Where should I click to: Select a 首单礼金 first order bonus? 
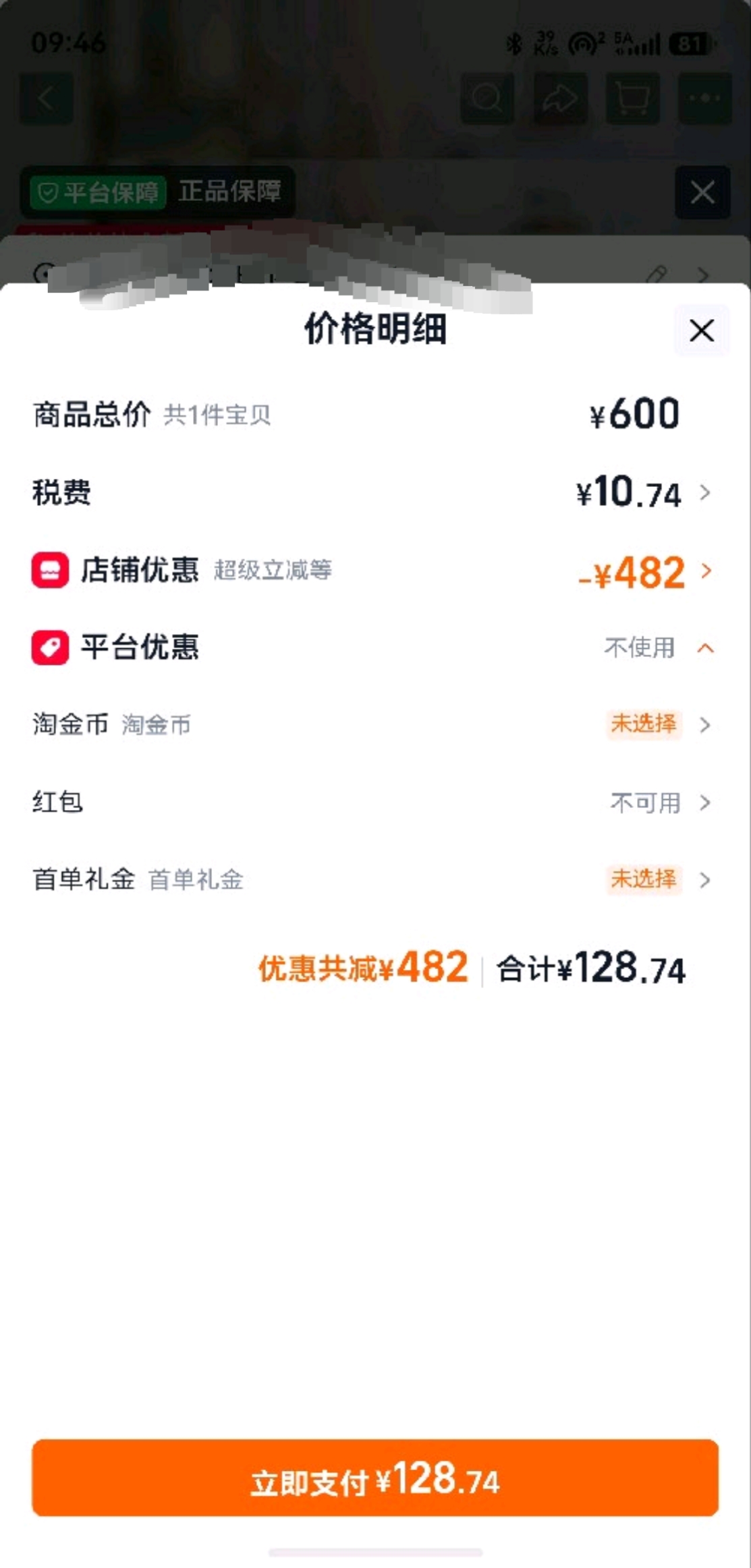(375, 880)
